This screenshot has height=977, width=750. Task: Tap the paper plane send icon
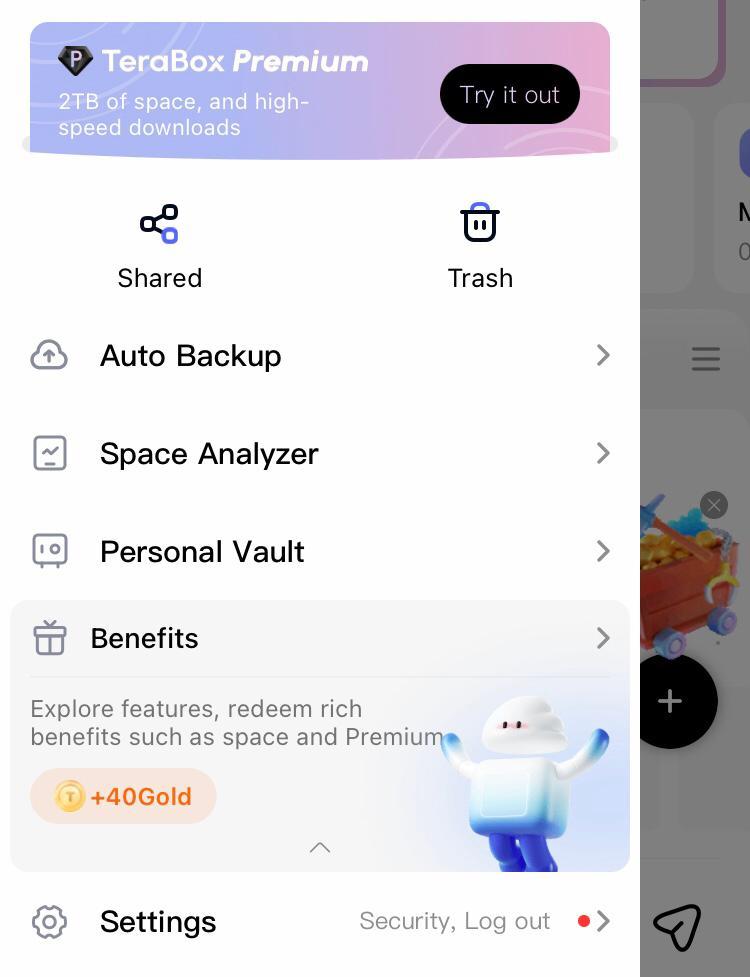click(x=678, y=926)
